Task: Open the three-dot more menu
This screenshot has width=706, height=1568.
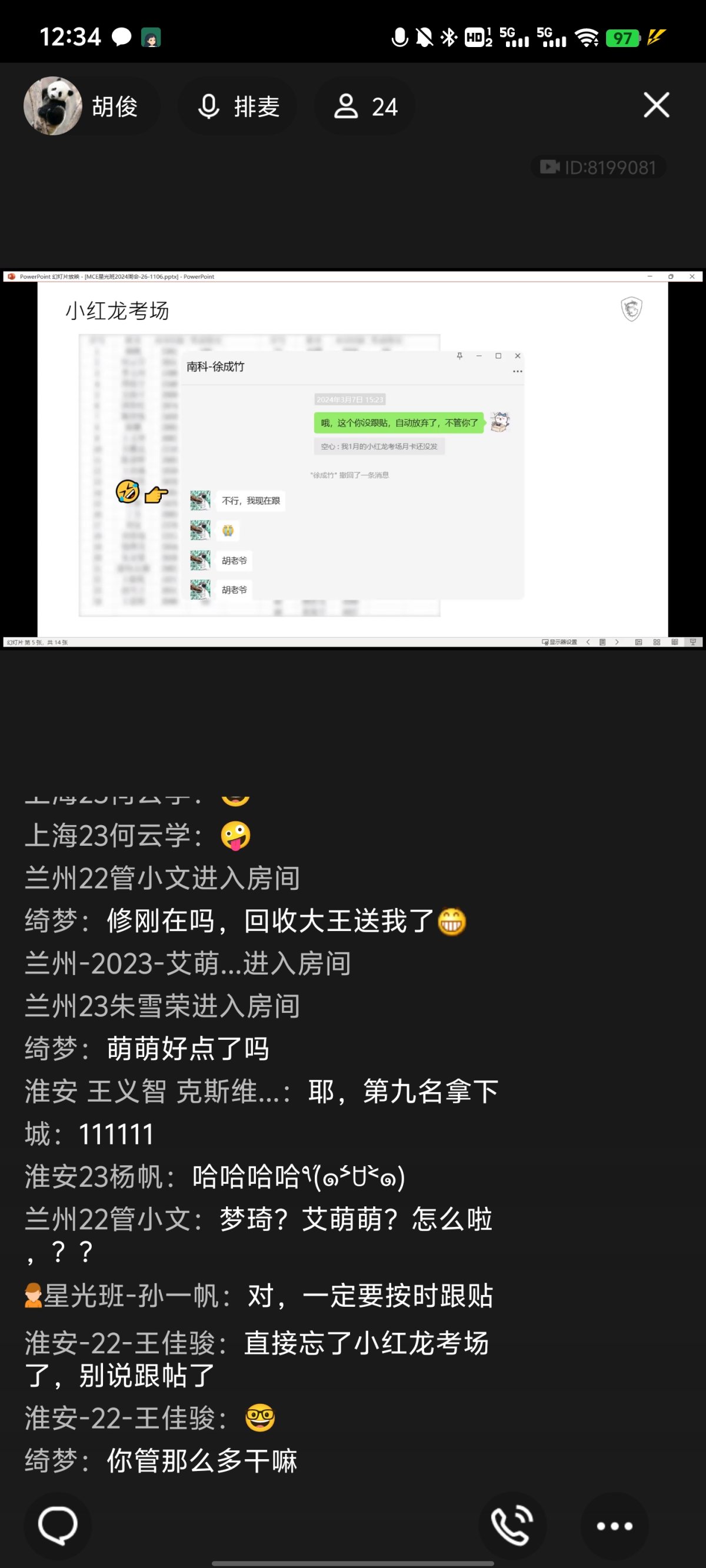Action: [x=614, y=1526]
